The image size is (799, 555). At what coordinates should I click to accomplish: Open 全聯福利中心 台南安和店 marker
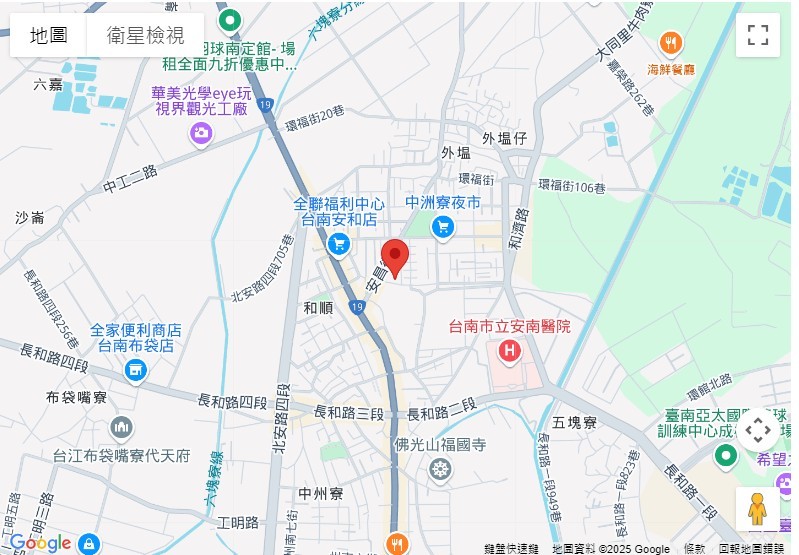coord(338,243)
